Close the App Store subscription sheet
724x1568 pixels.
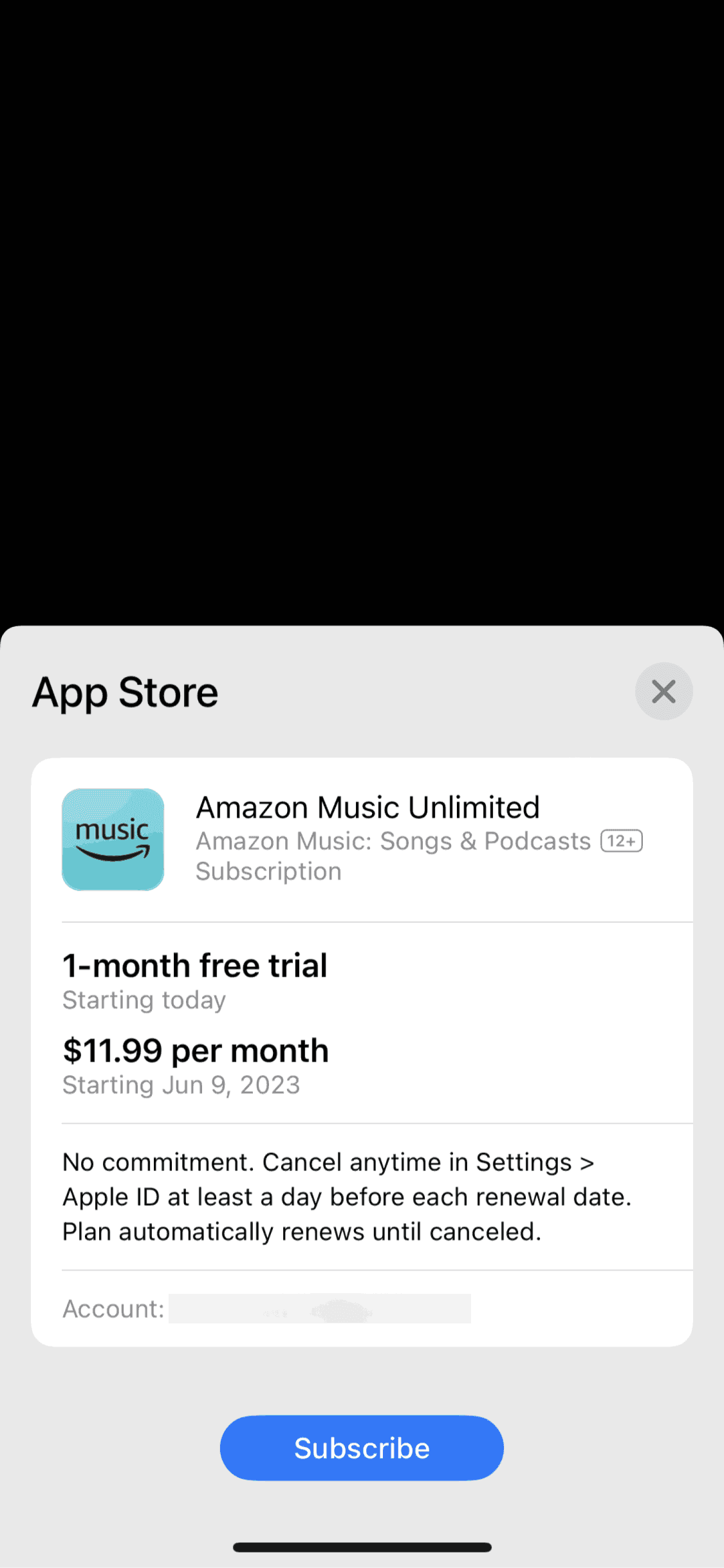pyautogui.click(x=664, y=691)
